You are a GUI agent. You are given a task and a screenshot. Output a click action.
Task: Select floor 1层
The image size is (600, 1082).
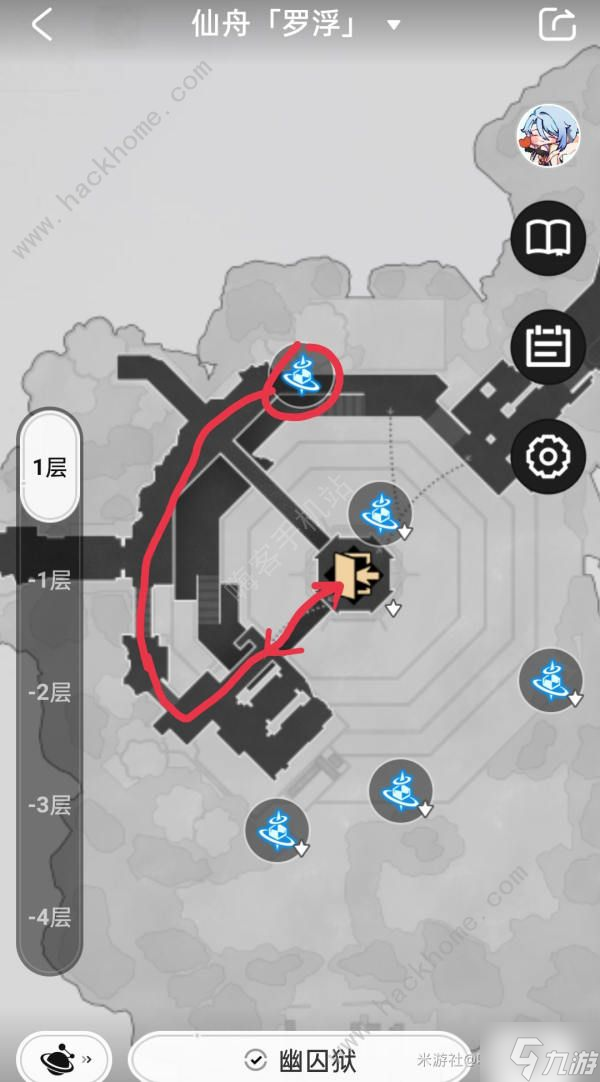(50, 467)
